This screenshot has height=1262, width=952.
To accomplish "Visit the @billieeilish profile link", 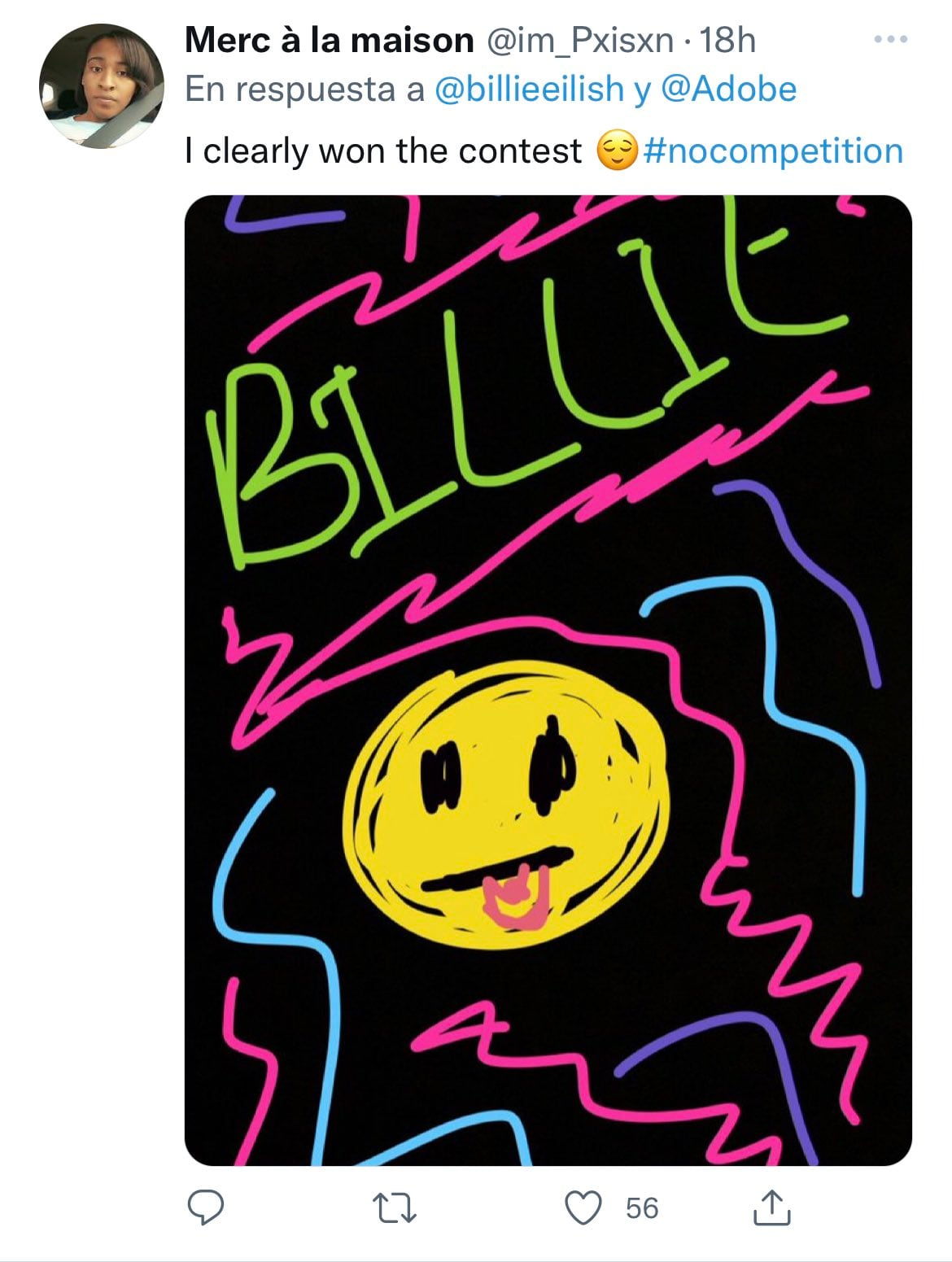I will point(529,89).
